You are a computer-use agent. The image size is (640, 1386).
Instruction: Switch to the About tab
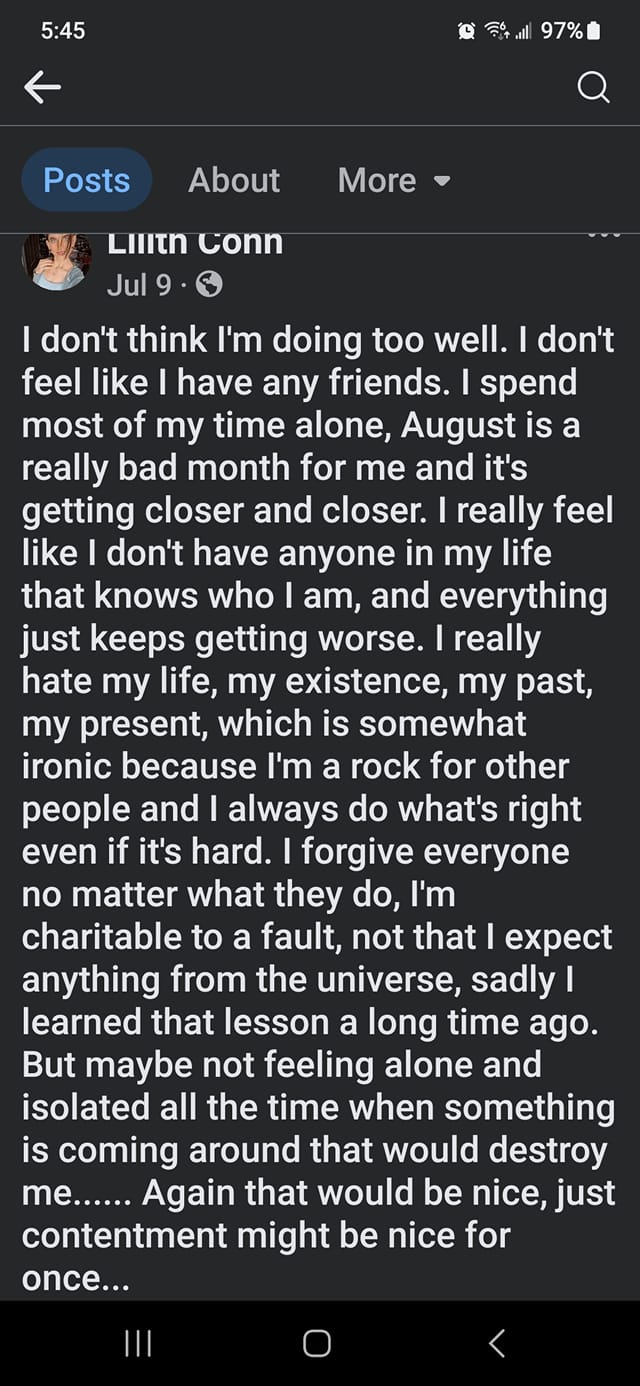234,180
